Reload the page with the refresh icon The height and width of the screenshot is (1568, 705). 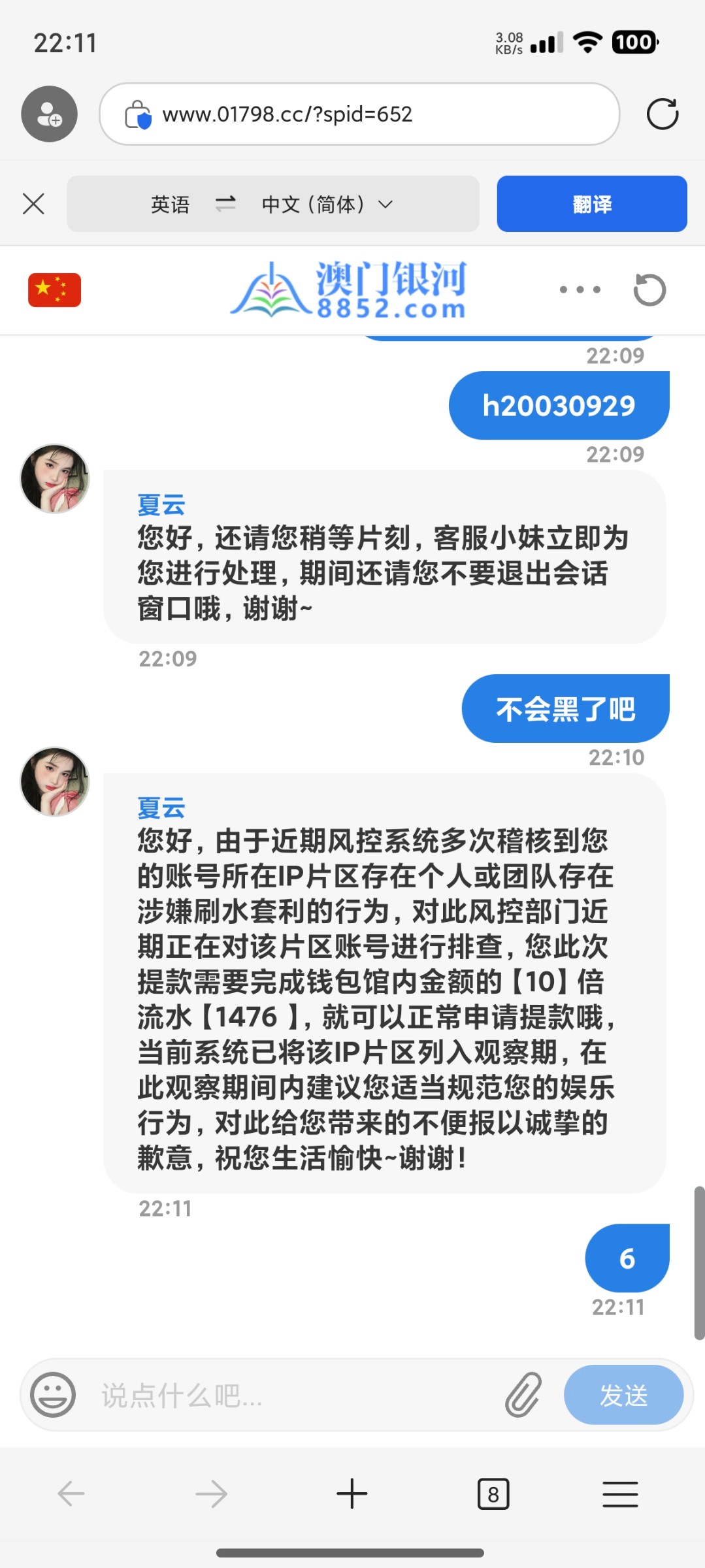(662, 114)
